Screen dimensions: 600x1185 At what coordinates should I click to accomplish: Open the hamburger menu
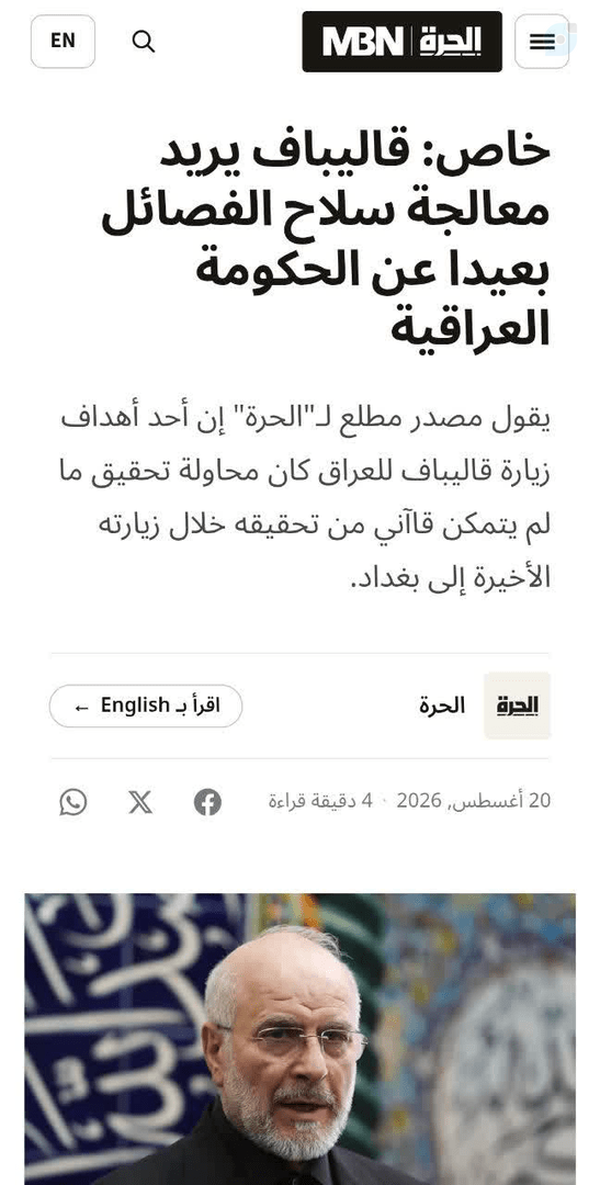tap(542, 42)
